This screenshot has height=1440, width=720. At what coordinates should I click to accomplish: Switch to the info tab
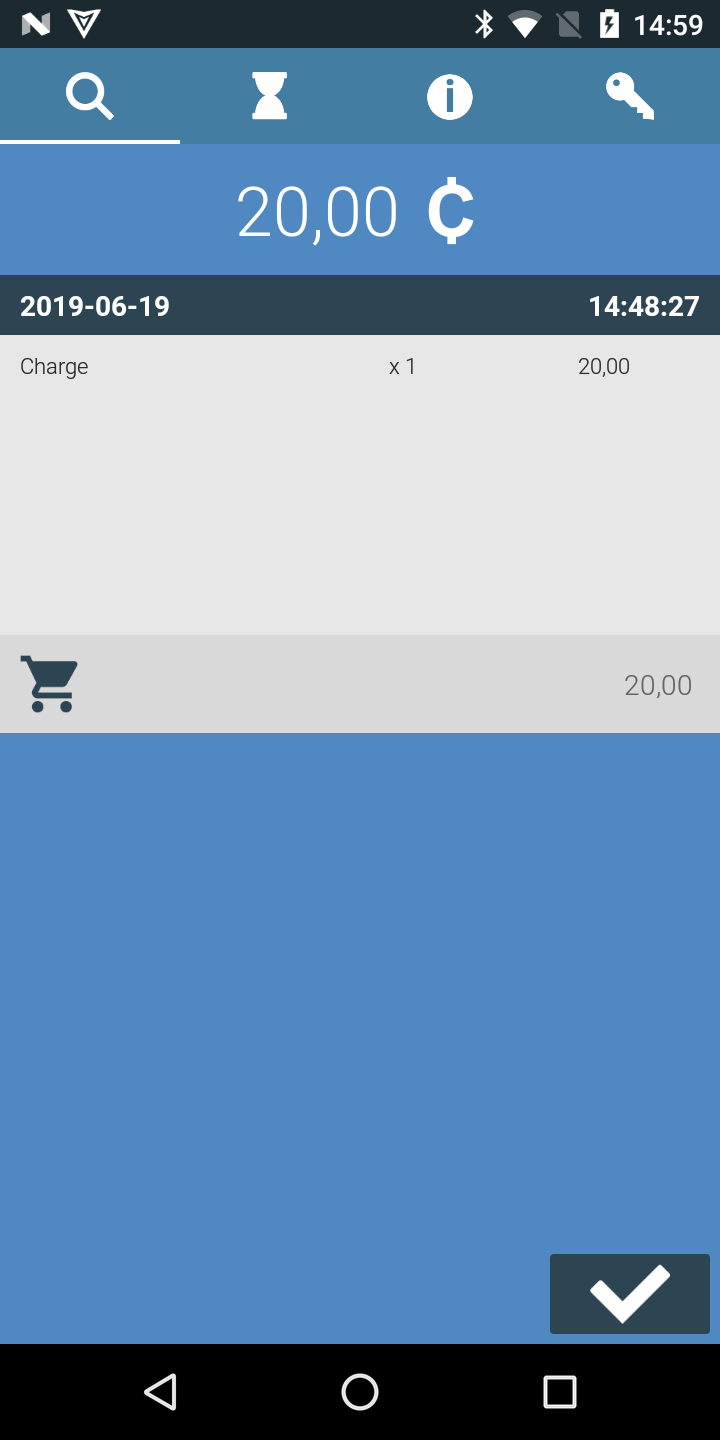(450, 97)
